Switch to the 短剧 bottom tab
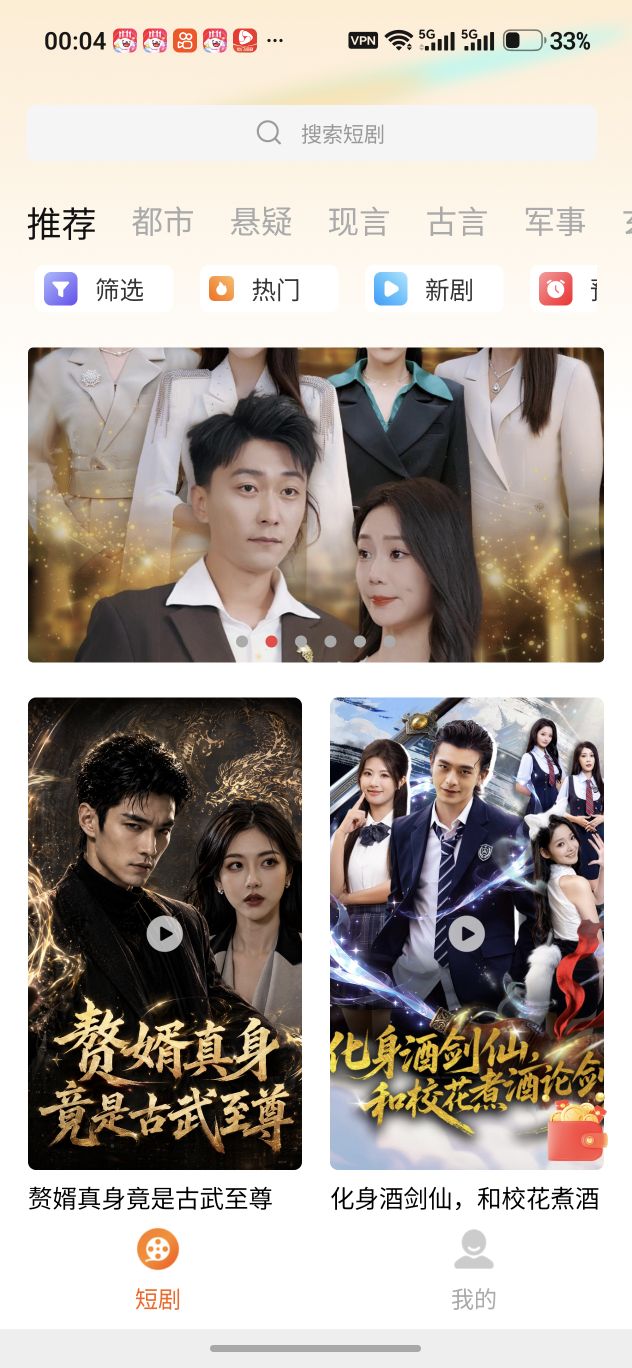The image size is (632, 1368). click(x=158, y=1270)
